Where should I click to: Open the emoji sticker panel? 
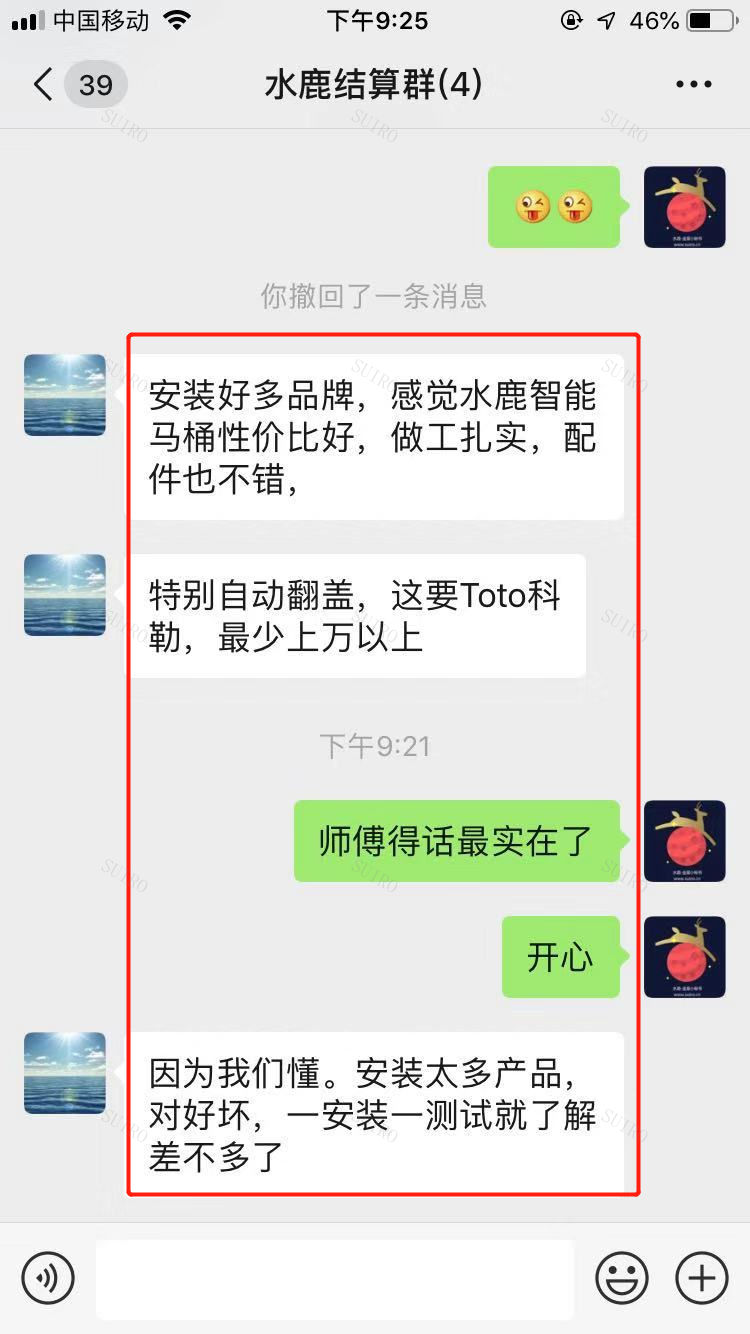tap(622, 1278)
